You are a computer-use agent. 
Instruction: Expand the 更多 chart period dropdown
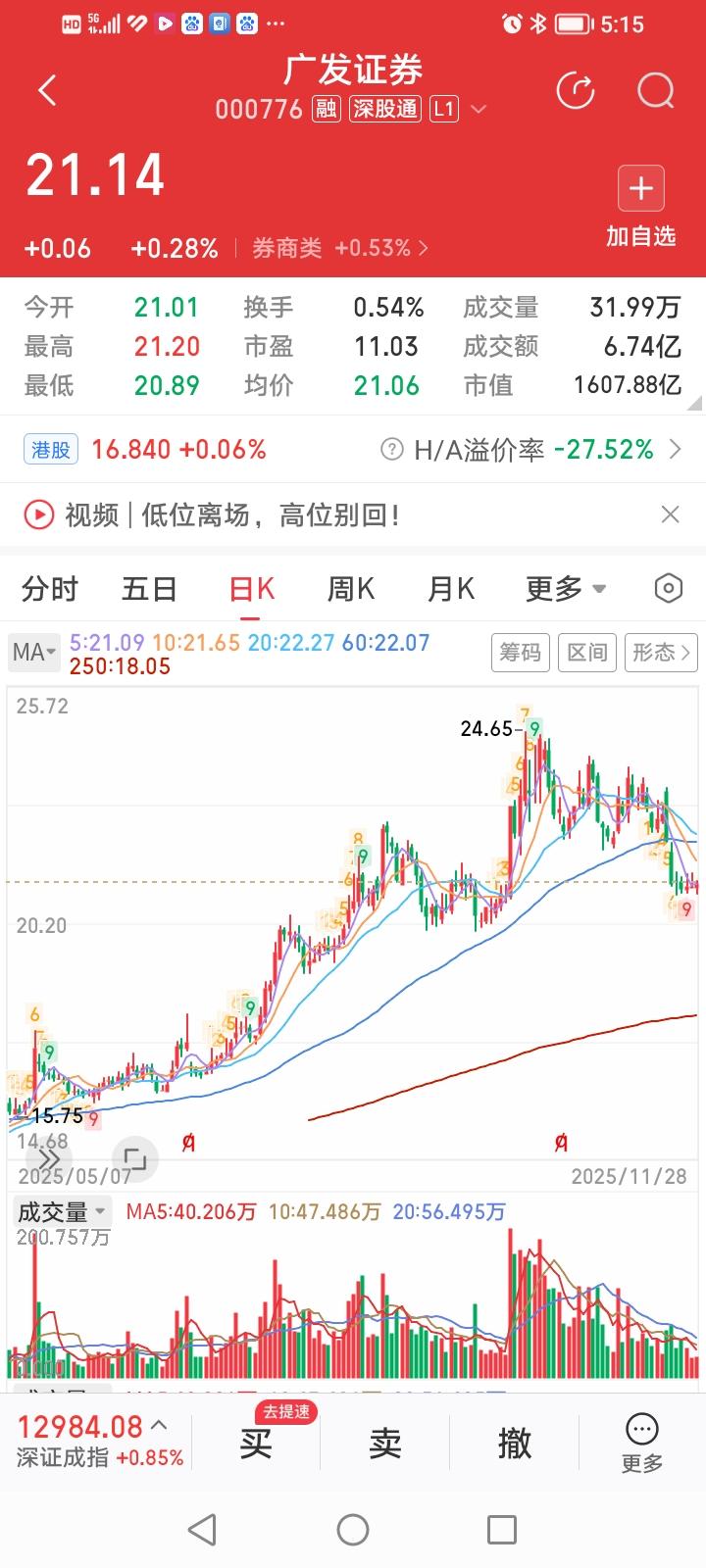coord(565,589)
